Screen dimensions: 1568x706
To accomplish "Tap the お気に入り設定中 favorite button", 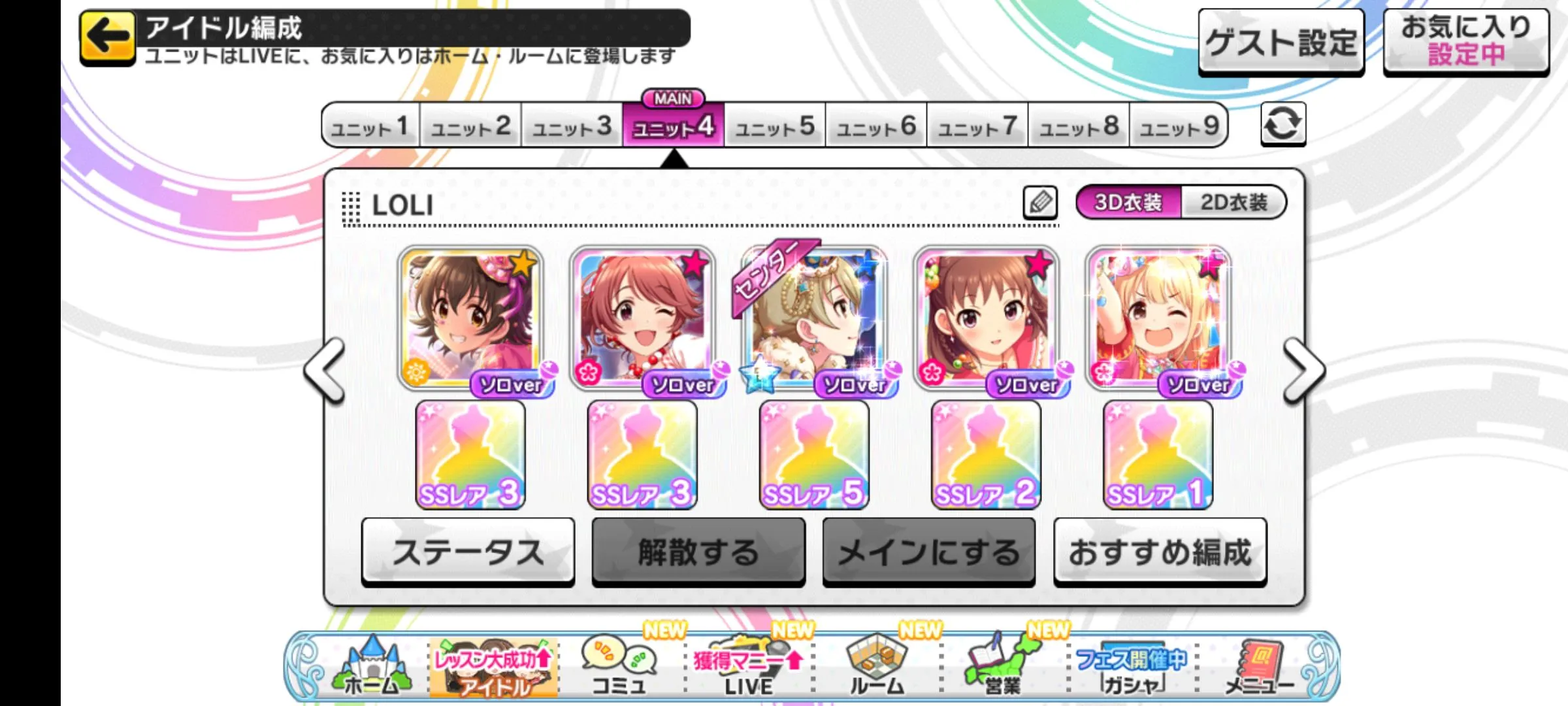I will click(1465, 42).
